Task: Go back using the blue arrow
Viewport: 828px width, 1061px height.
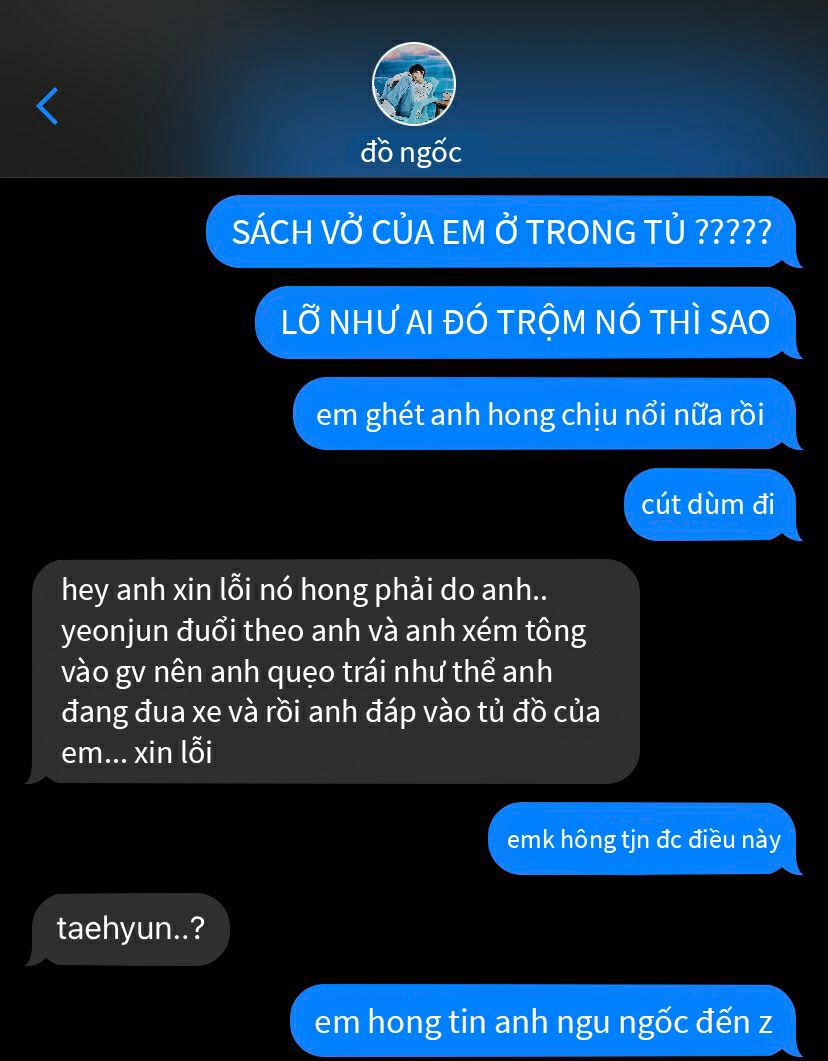Action: coord(47,105)
